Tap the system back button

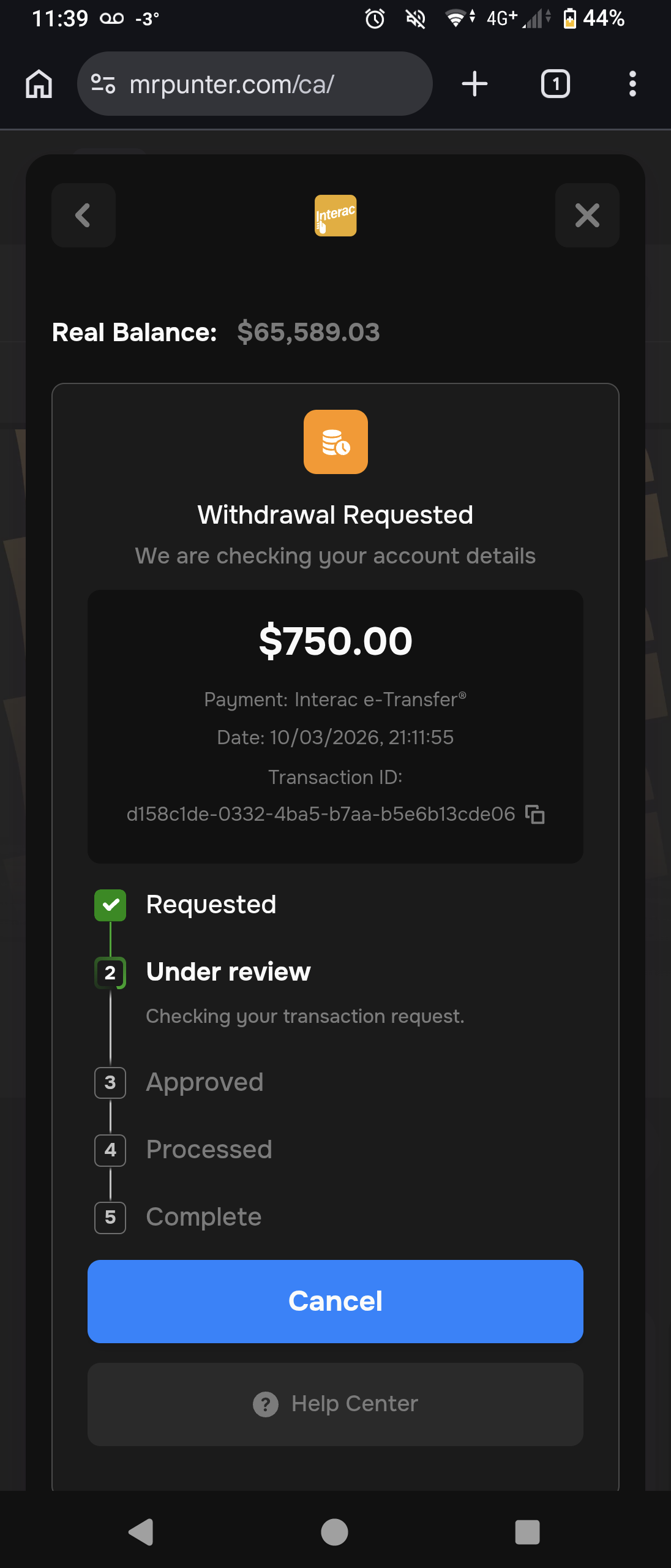(141, 1532)
